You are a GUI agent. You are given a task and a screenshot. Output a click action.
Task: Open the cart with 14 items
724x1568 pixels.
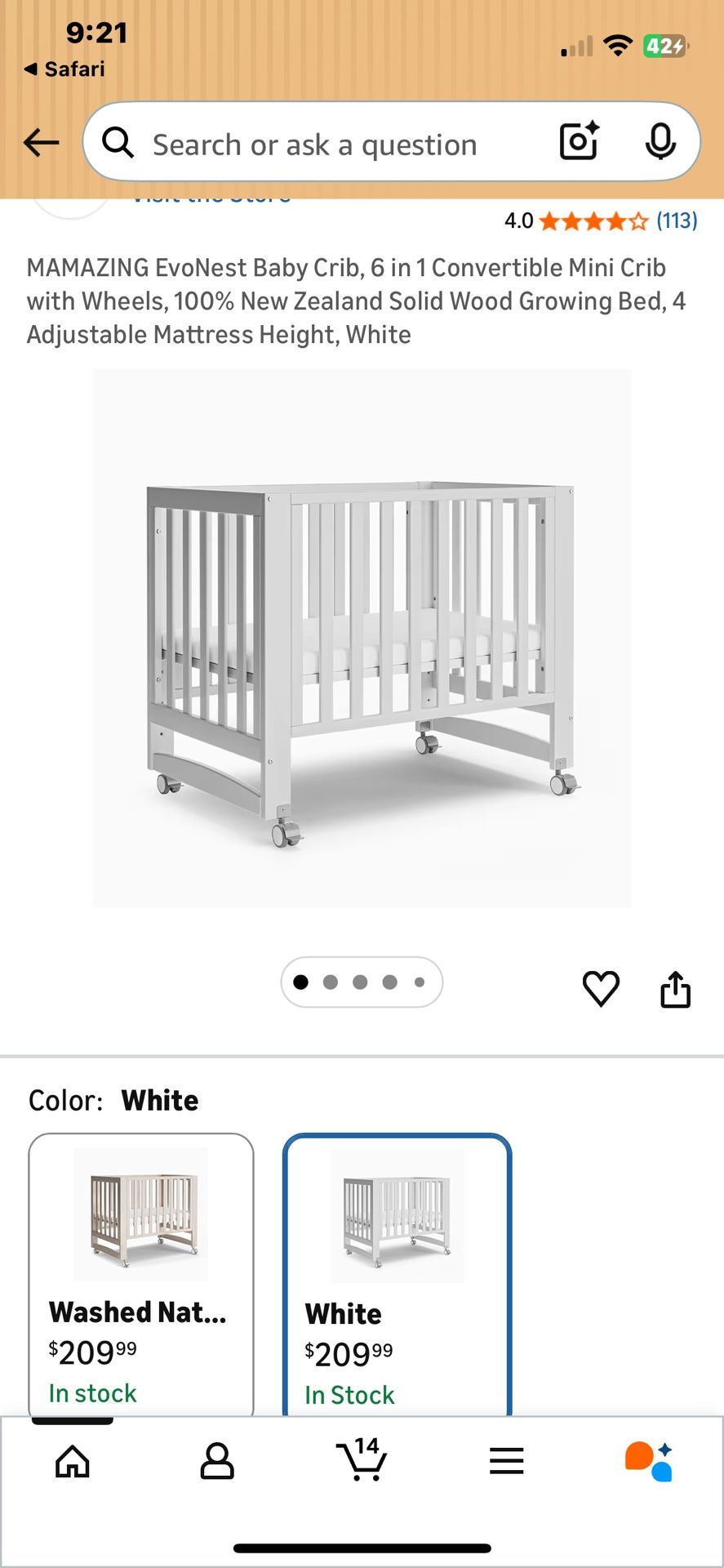click(x=362, y=1459)
